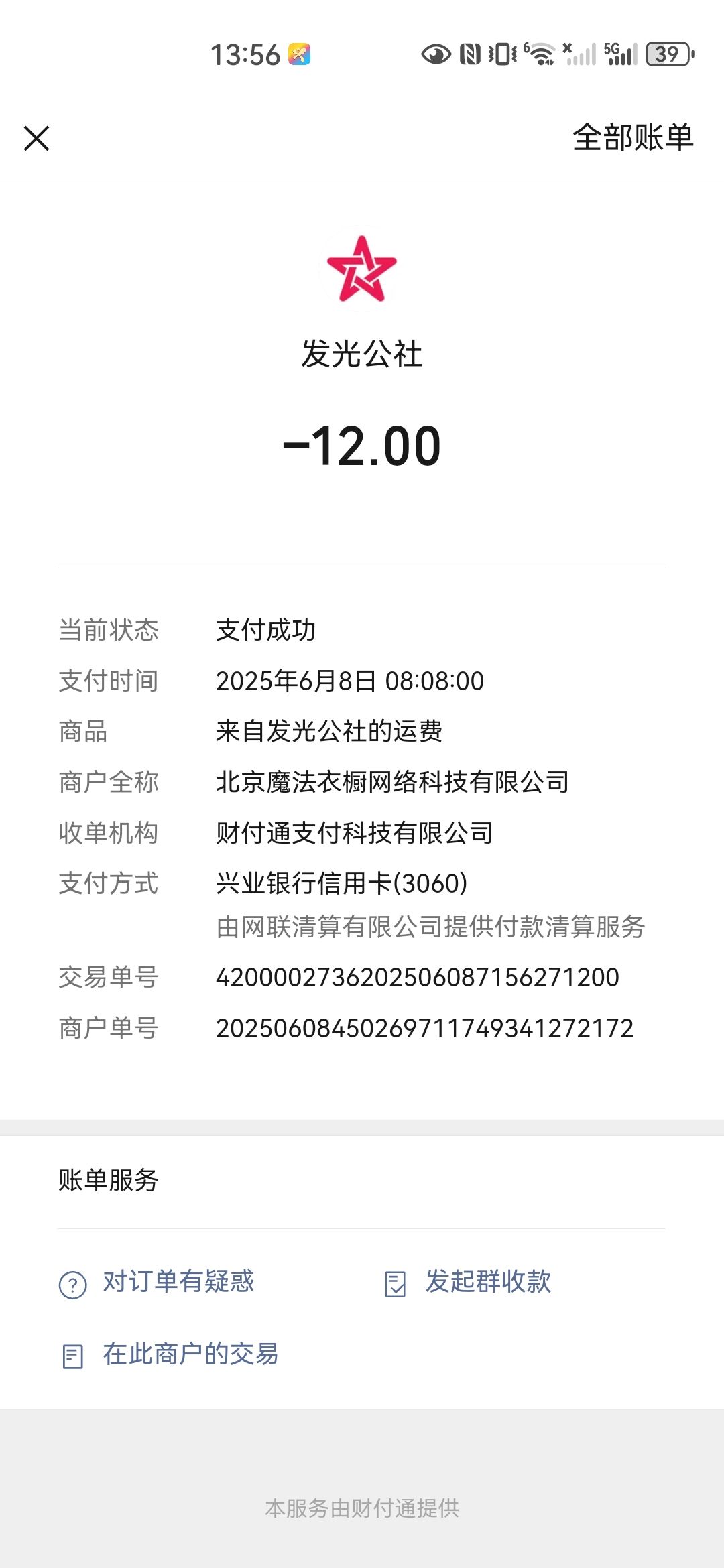
Task: Tap 对订单有疑惑 order question link
Action: pyautogui.click(x=157, y=1283)
